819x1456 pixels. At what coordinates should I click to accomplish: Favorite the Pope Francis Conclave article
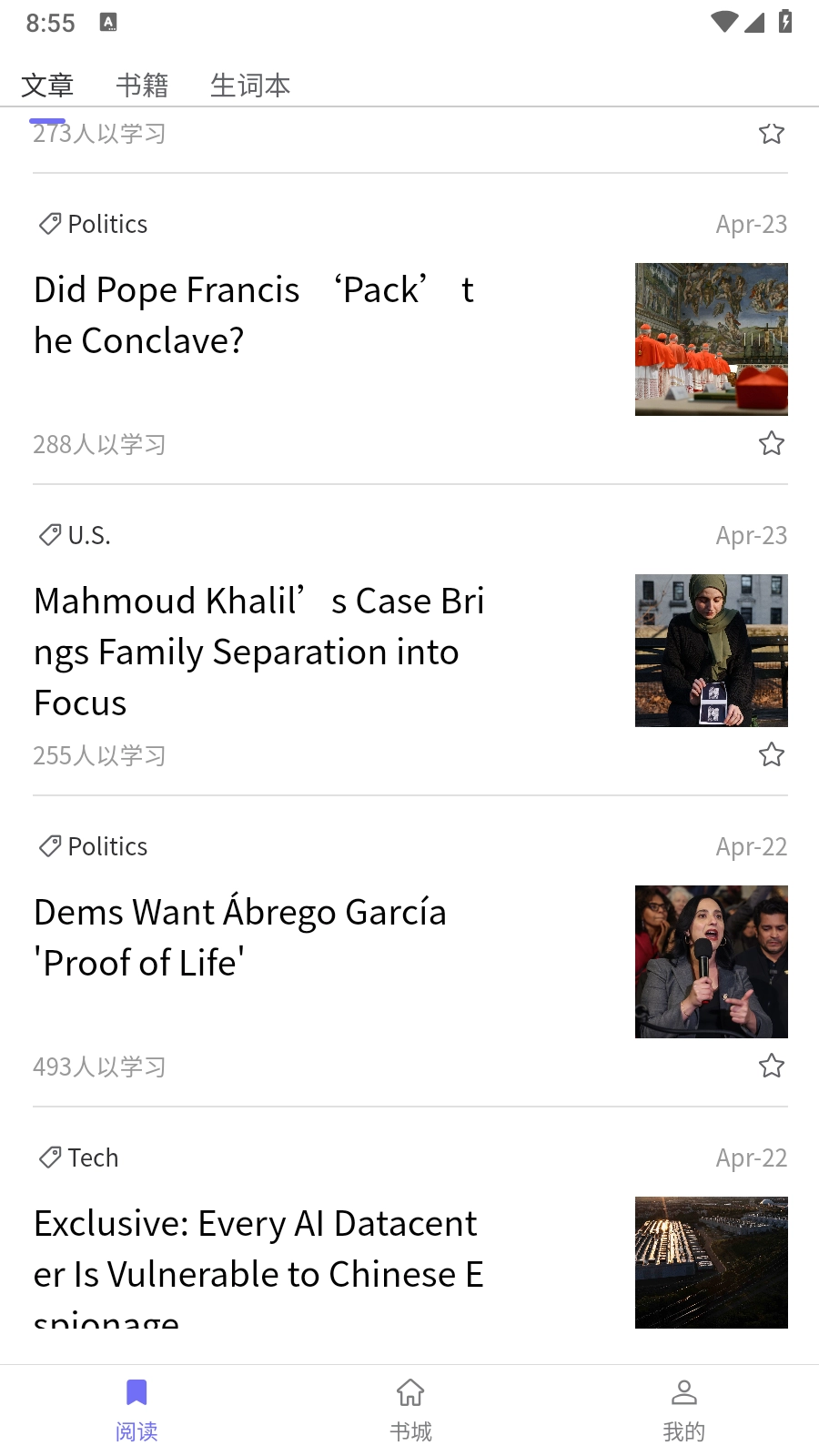coord(772,443)
